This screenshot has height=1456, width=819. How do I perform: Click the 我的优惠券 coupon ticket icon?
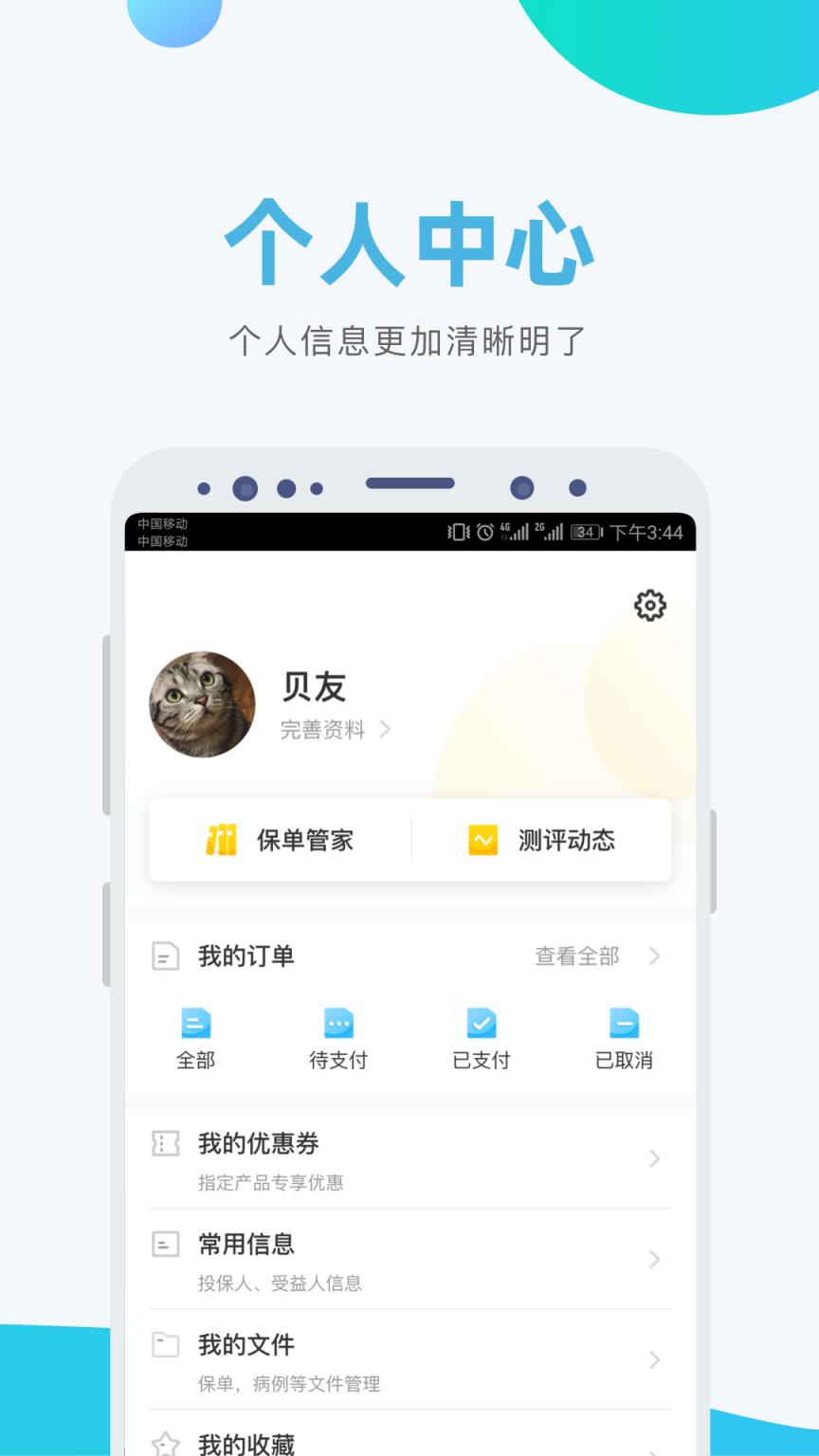166,1144
